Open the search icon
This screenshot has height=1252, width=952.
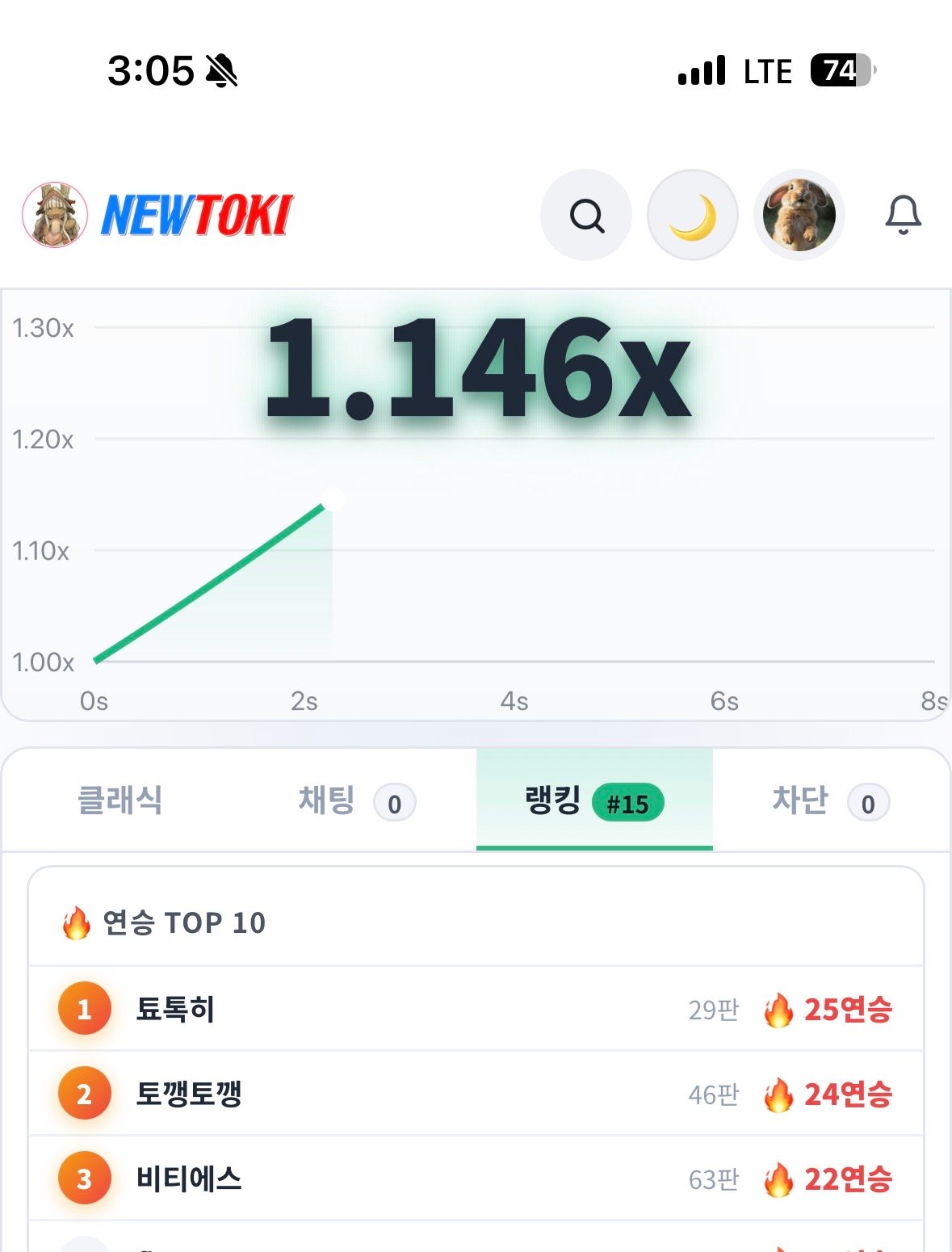pyautogui.click(x=586, y=215)
